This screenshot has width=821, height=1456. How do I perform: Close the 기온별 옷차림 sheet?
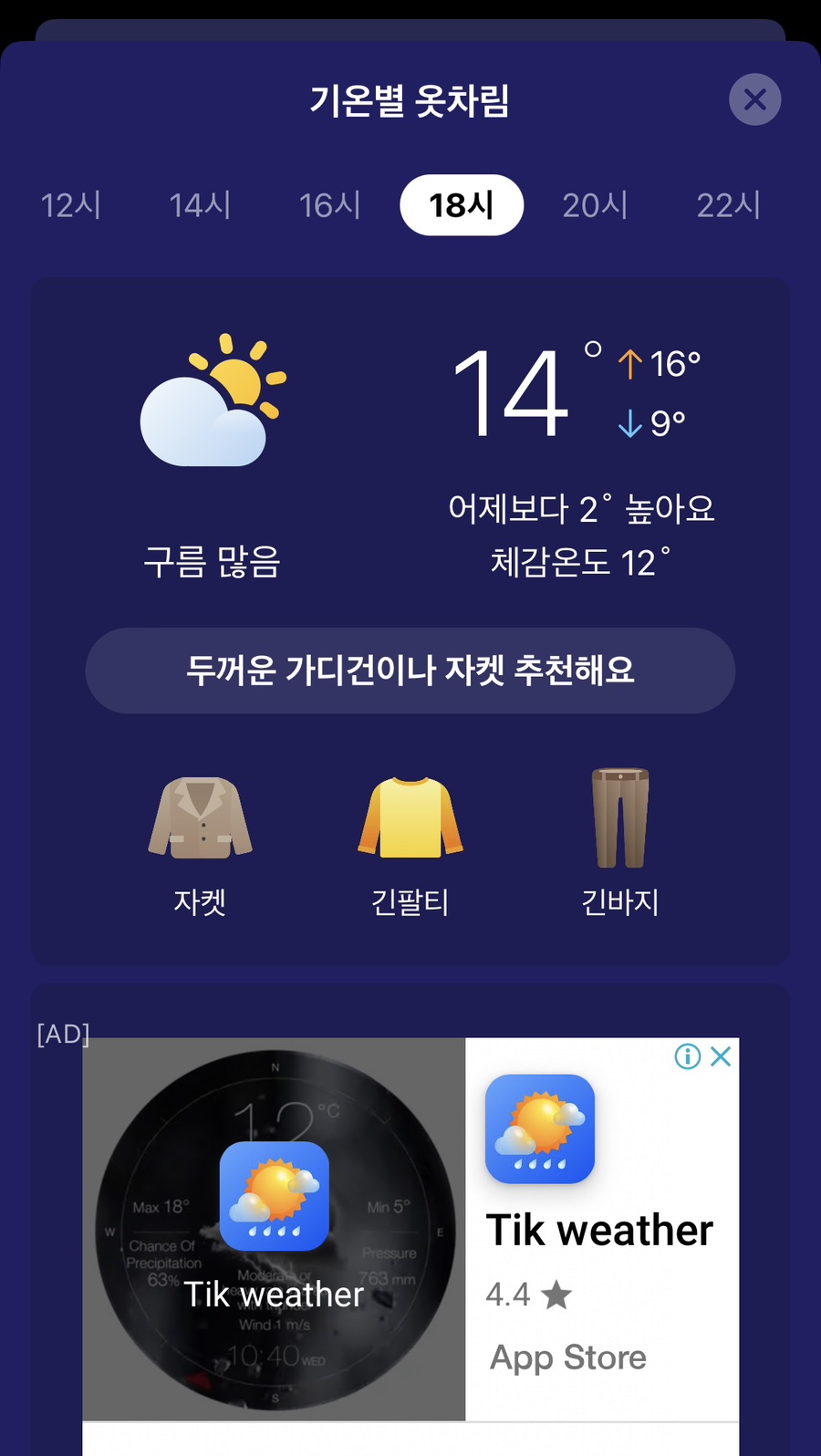pos(754,99)
